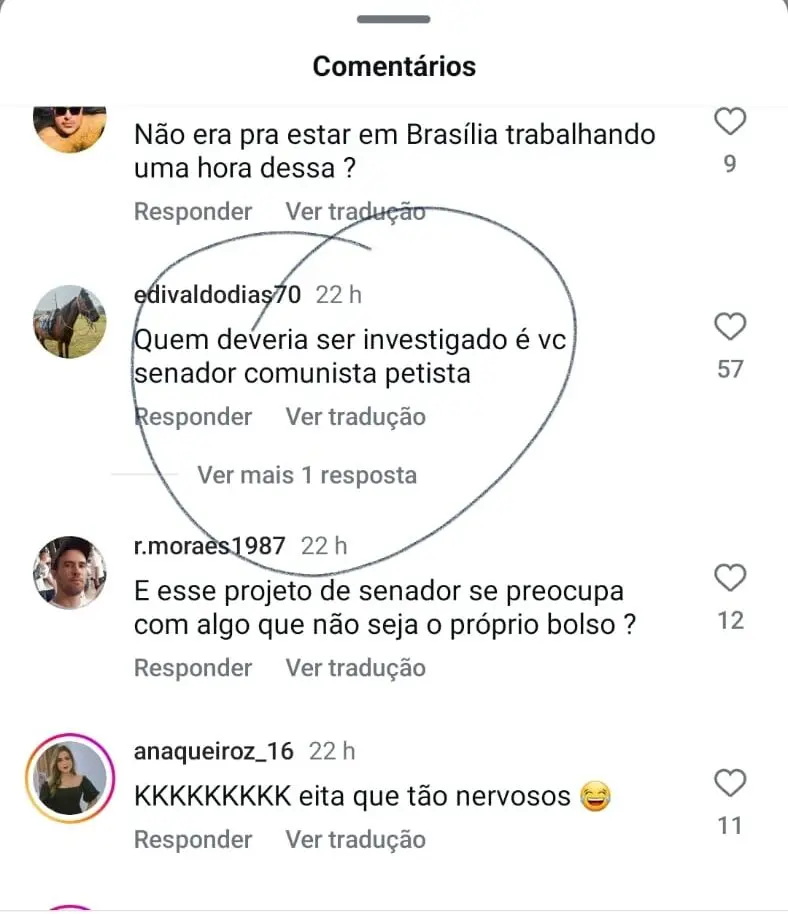Like anaqueiroz_16's comment
788x914 pixels.
(731, 783)
